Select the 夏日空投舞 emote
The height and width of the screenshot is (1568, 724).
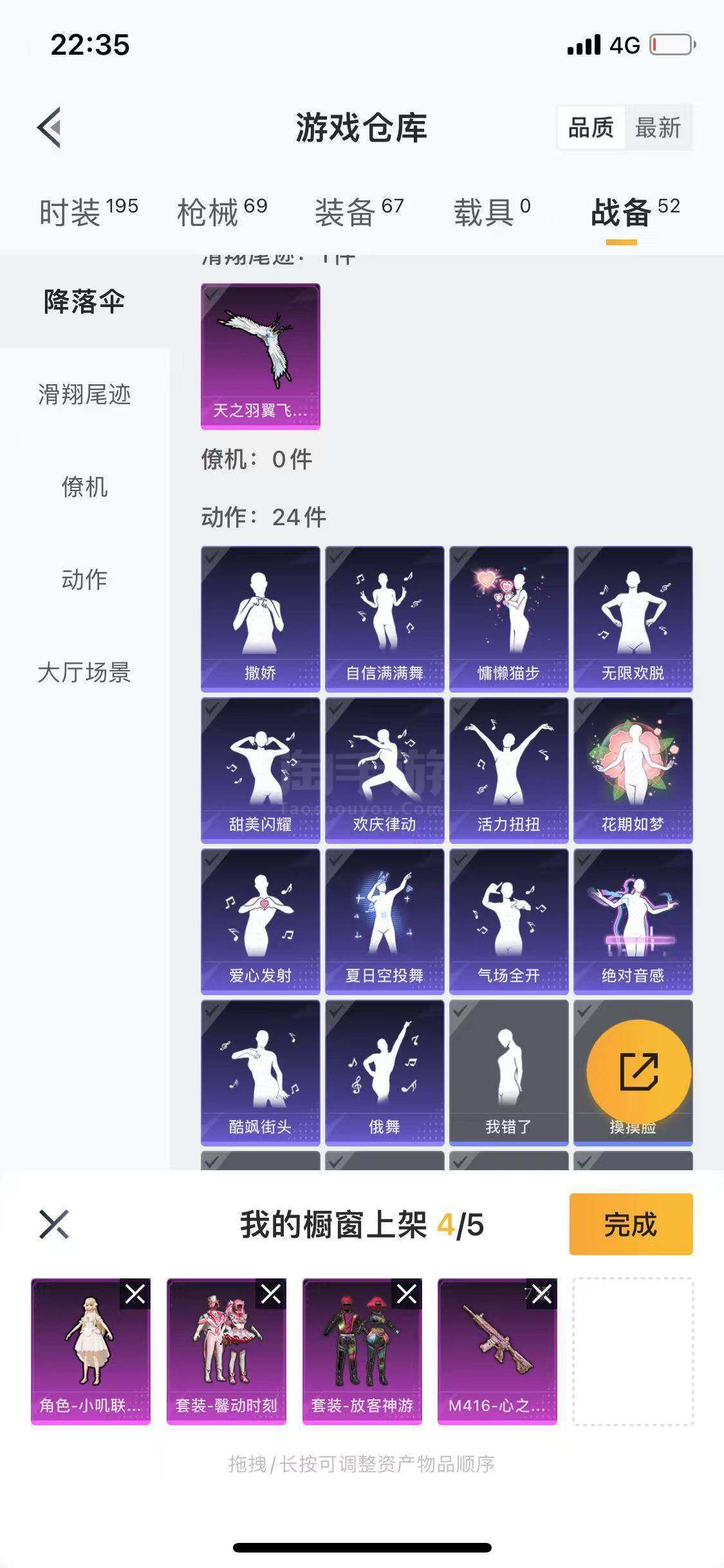[384, 921]
